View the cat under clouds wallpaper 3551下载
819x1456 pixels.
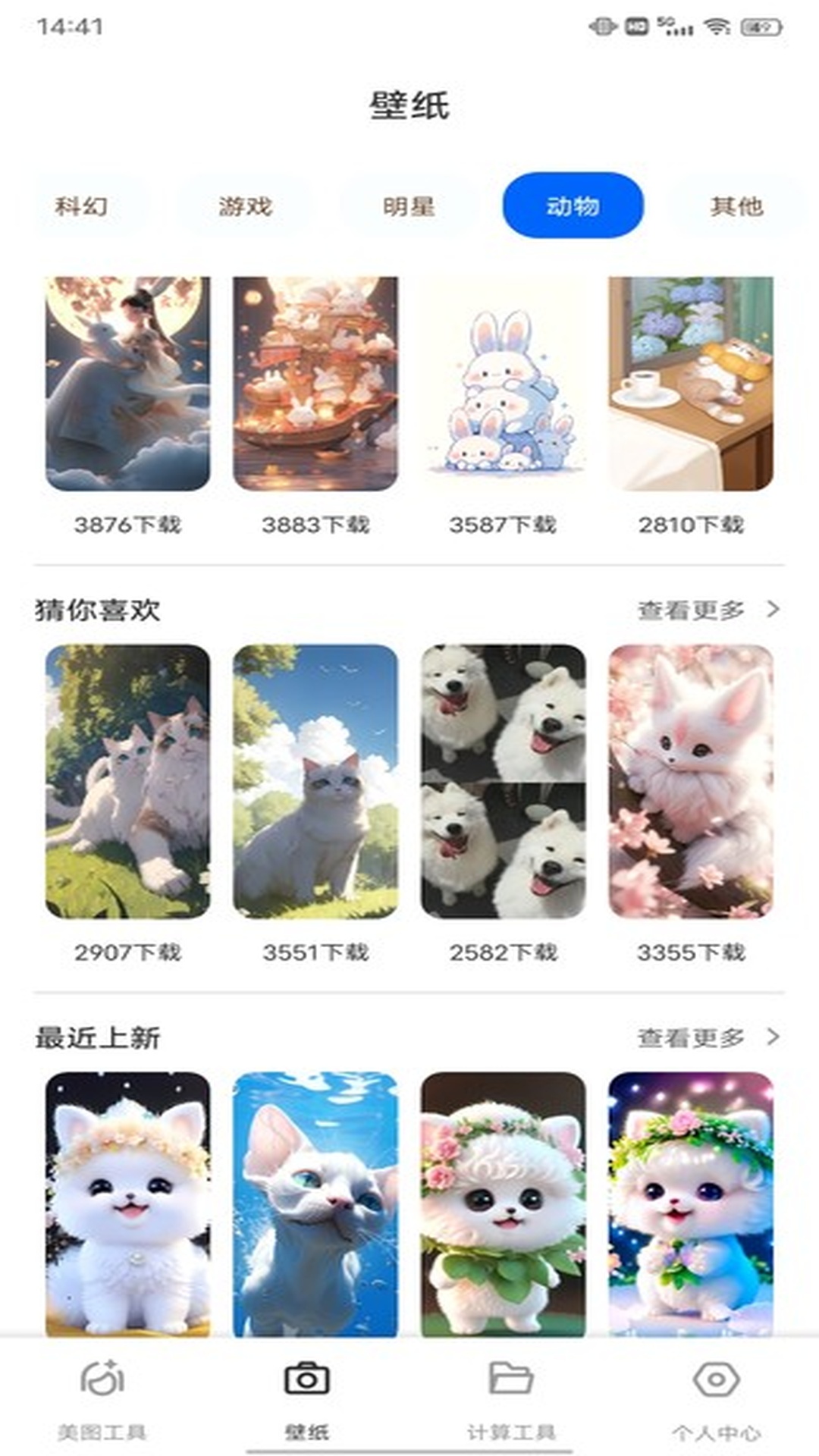[x=315, y=781]
